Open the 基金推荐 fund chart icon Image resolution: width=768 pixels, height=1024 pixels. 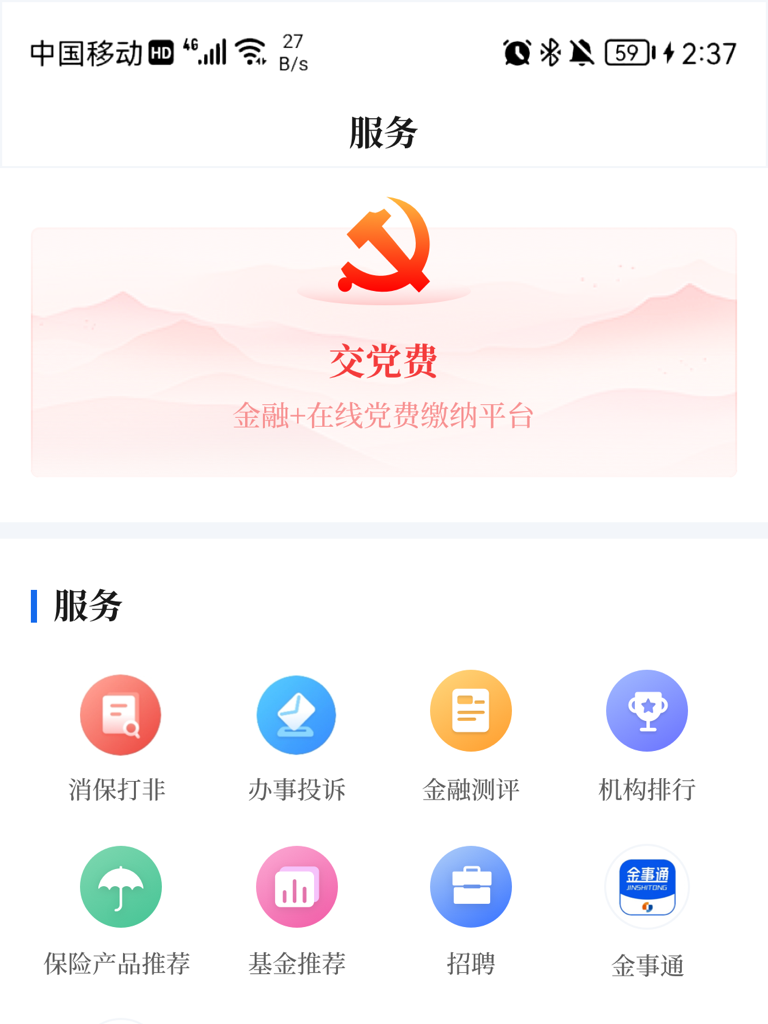[x=296, y=887]
